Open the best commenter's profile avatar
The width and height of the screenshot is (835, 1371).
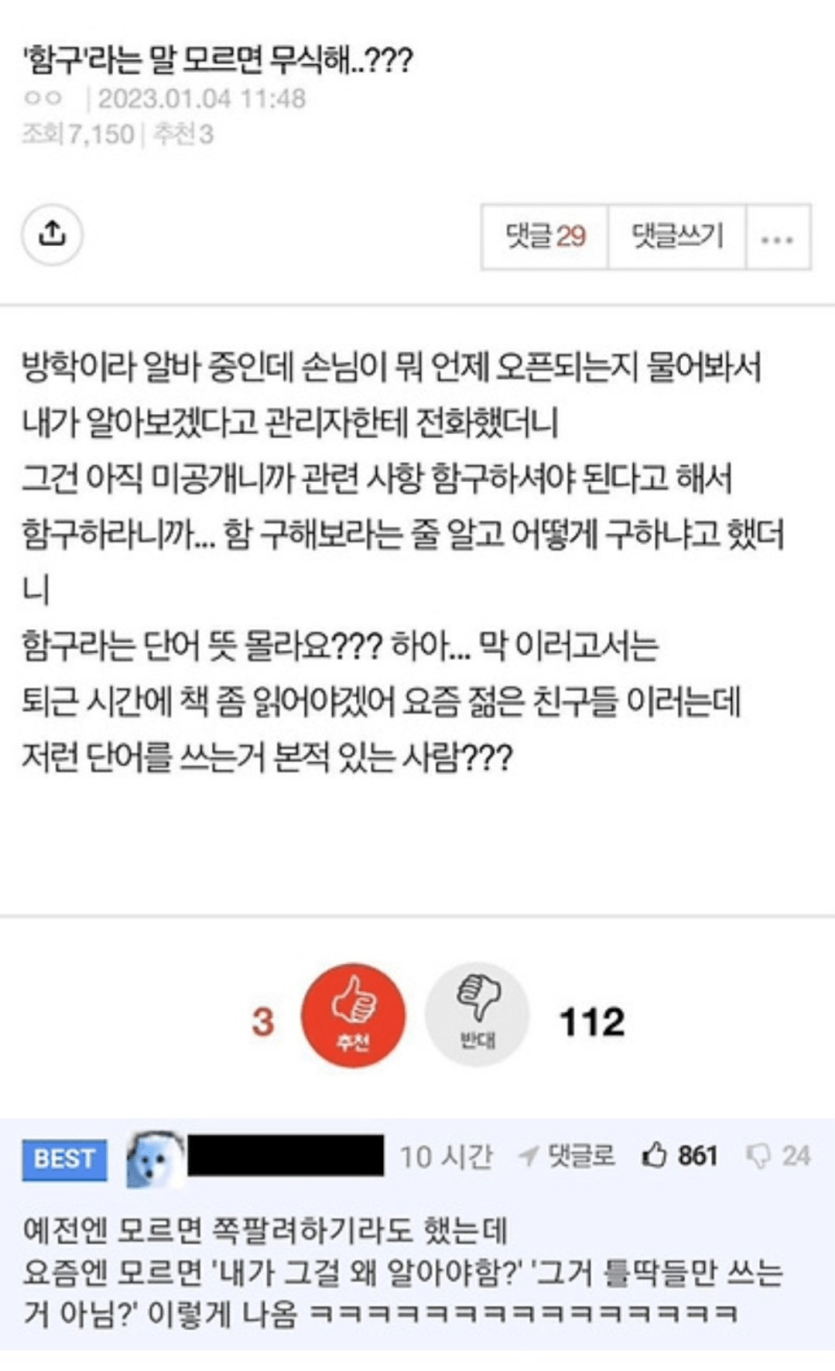[x=155, y=1159]
